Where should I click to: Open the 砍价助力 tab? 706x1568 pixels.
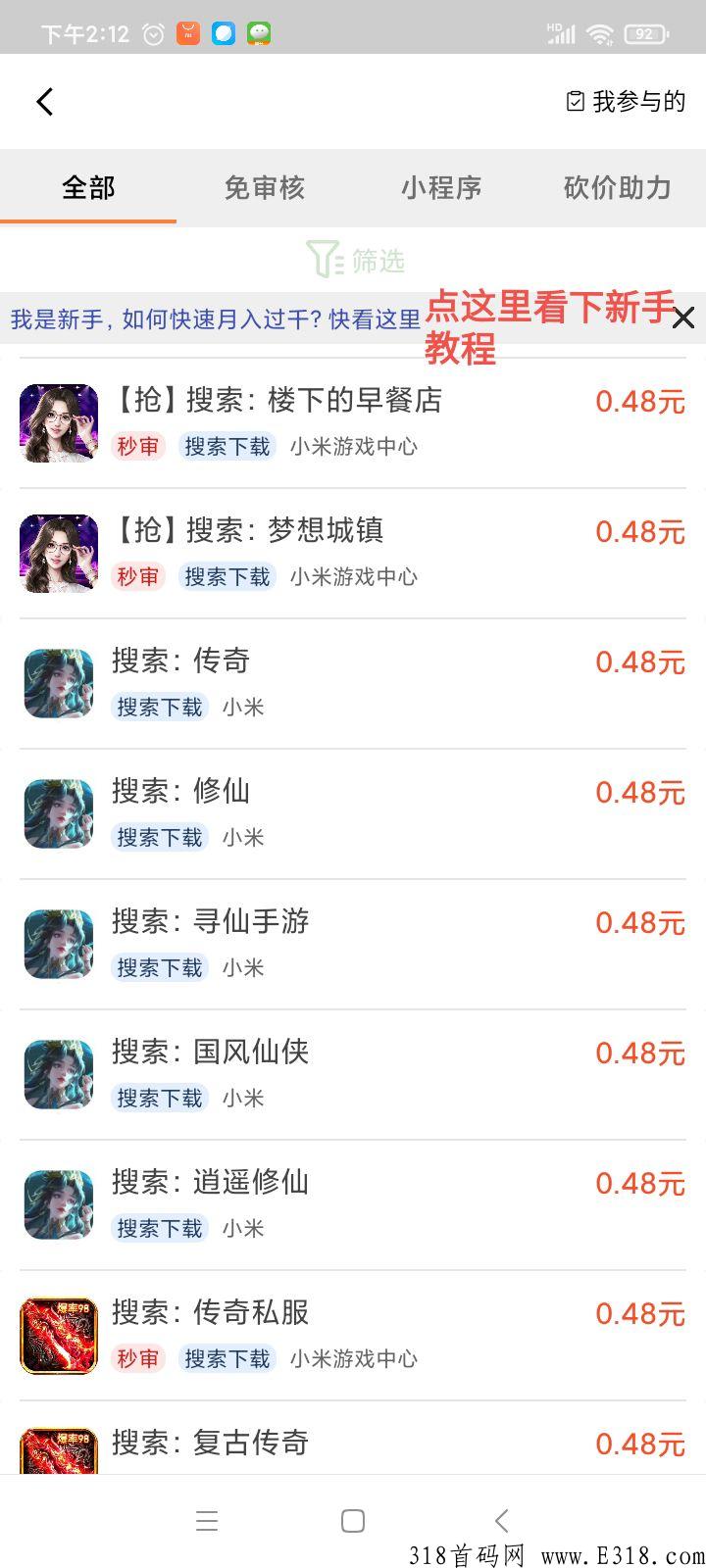coord(616,187)
